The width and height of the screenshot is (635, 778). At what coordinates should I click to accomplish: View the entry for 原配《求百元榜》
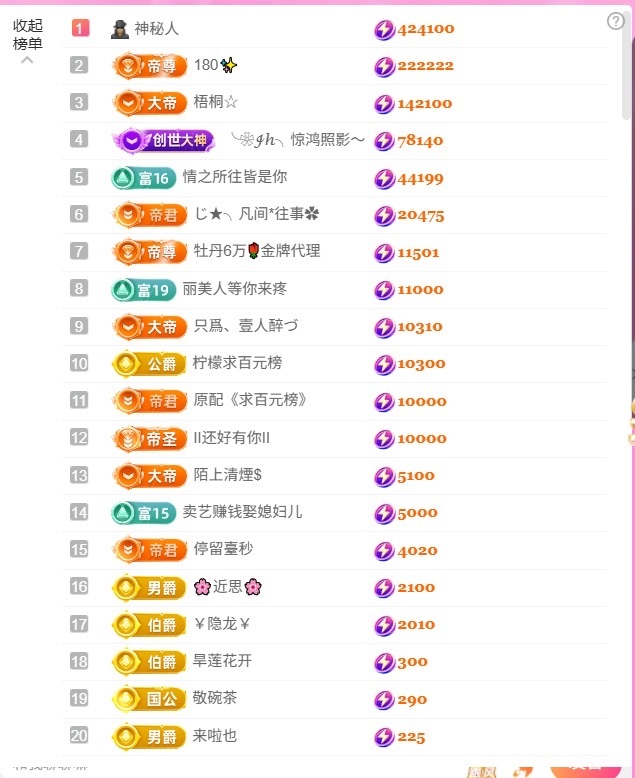pos(249,401)
